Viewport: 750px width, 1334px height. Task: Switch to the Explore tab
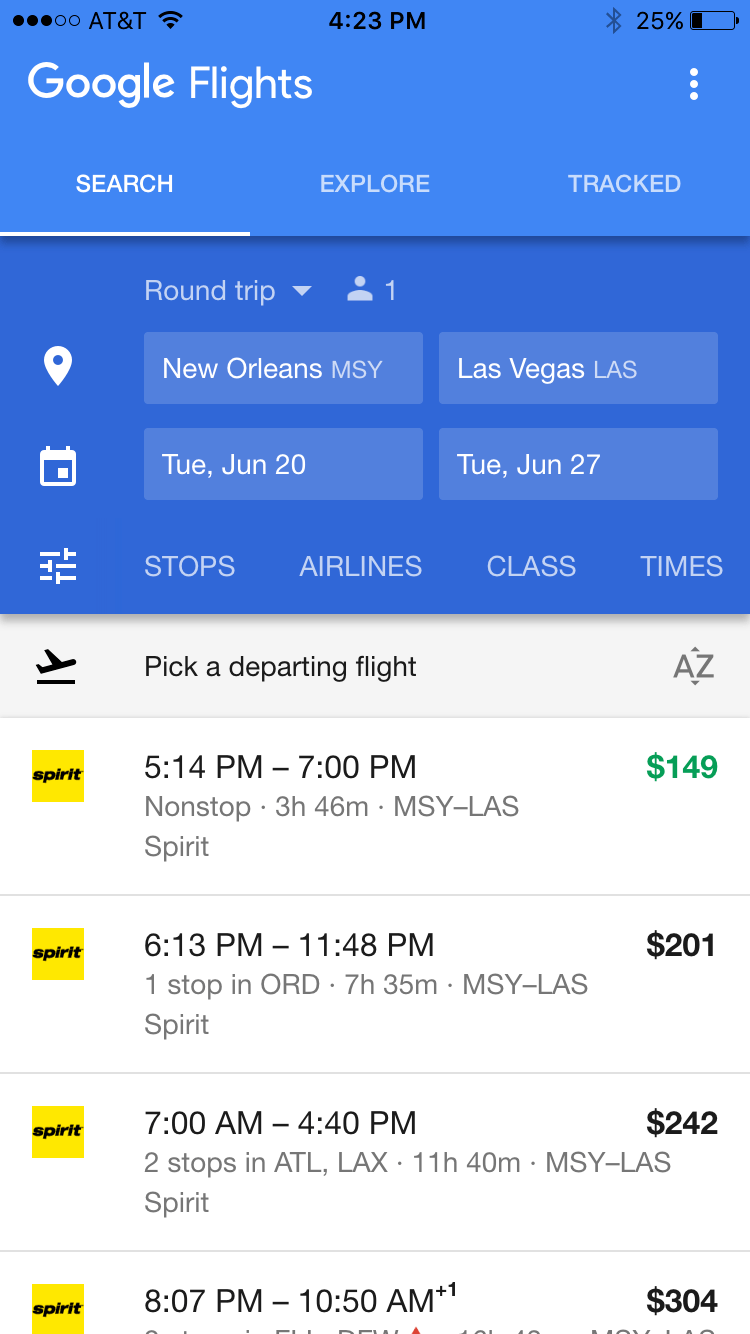(375, 184)
